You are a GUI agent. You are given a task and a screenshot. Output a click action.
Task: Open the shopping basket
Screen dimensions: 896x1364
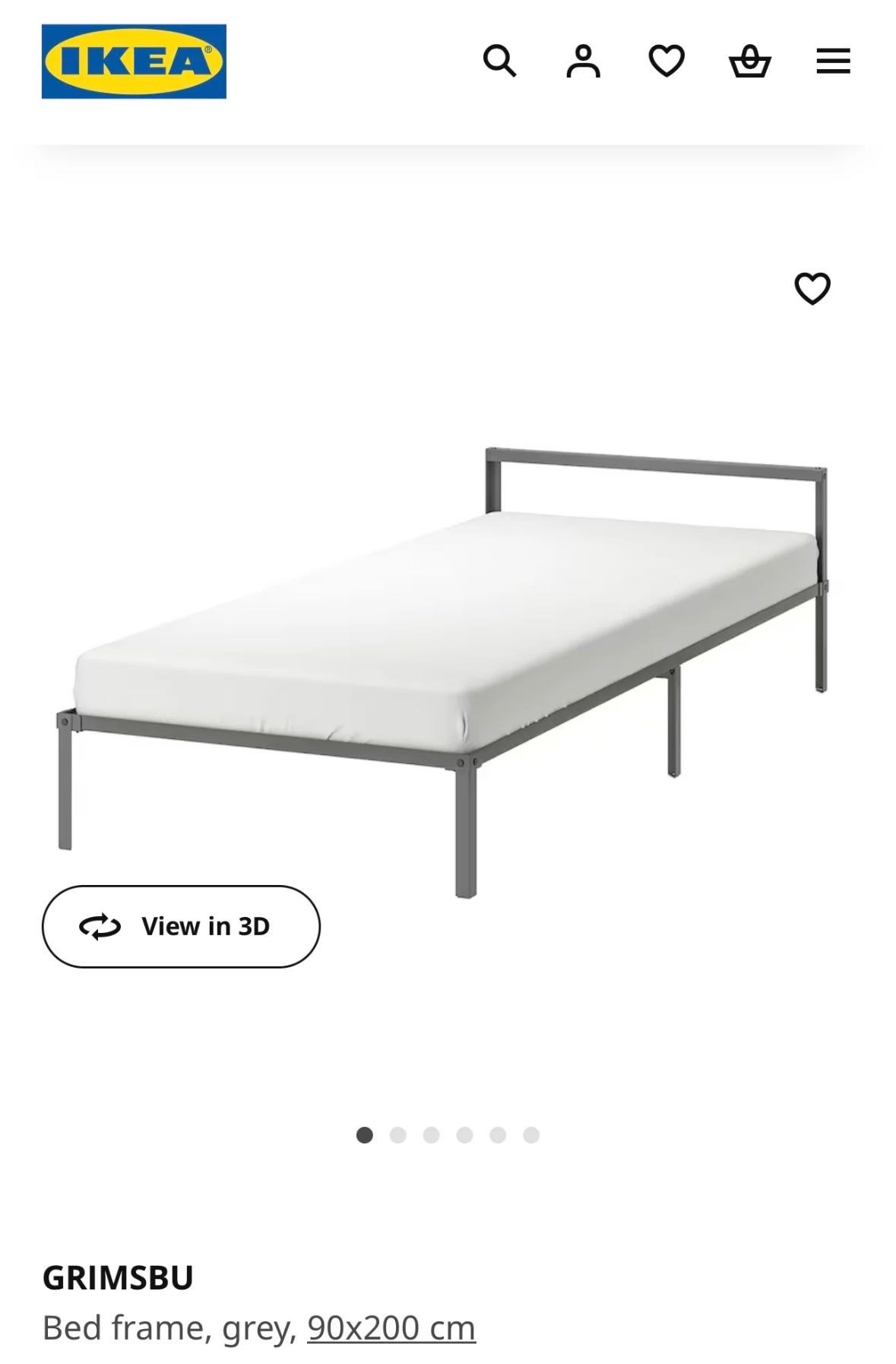click(x=750, y=61)
